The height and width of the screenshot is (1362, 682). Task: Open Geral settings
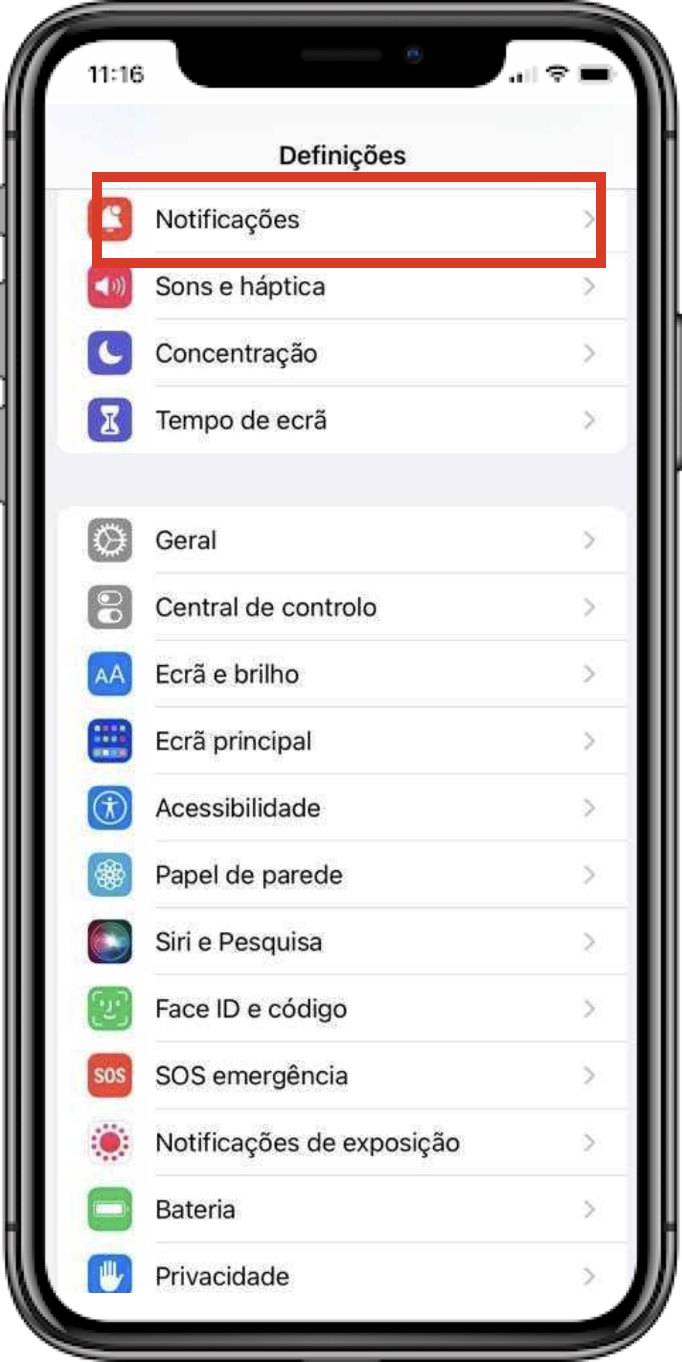coord(340,541)
